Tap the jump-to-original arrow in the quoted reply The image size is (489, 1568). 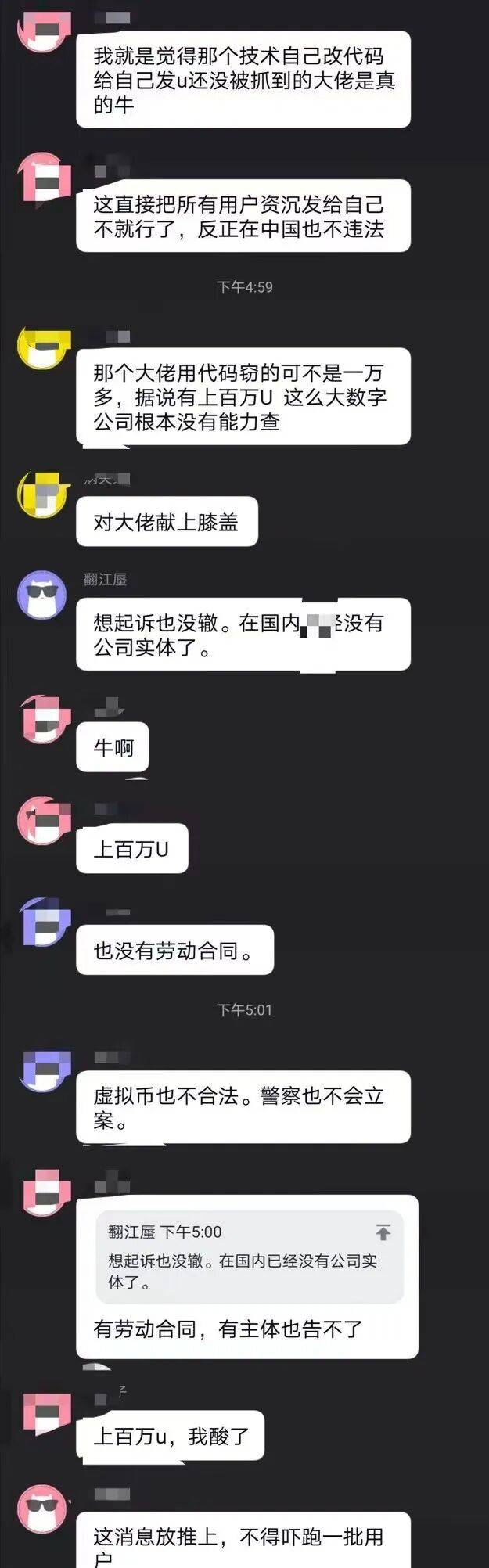(383, 1232)
